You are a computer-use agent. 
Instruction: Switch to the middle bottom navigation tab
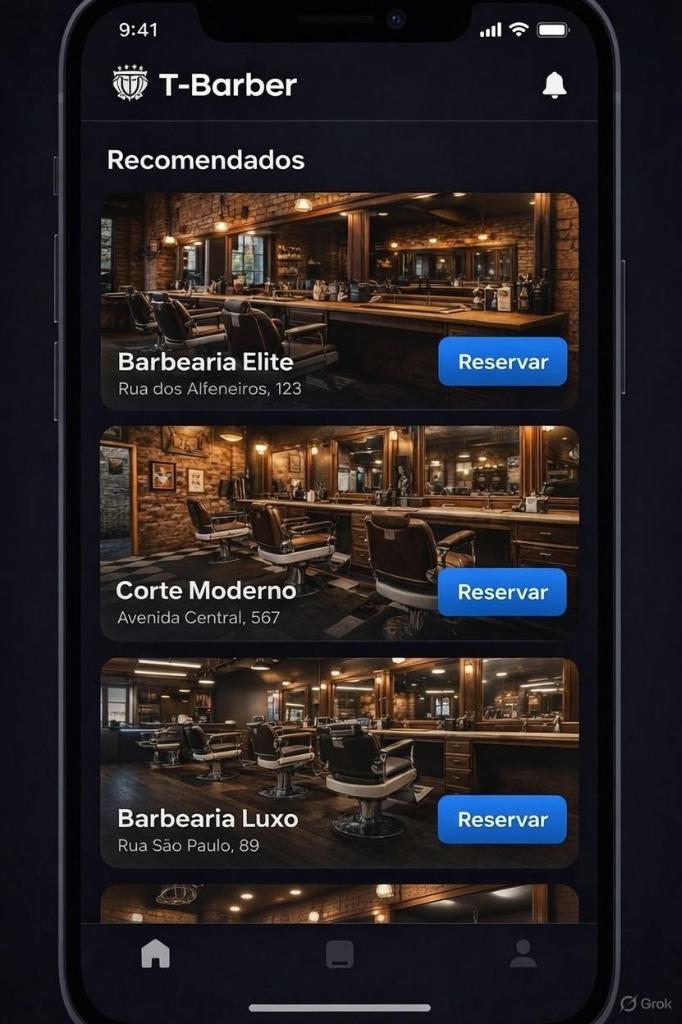pyautogui.click(x=340, y=954)
